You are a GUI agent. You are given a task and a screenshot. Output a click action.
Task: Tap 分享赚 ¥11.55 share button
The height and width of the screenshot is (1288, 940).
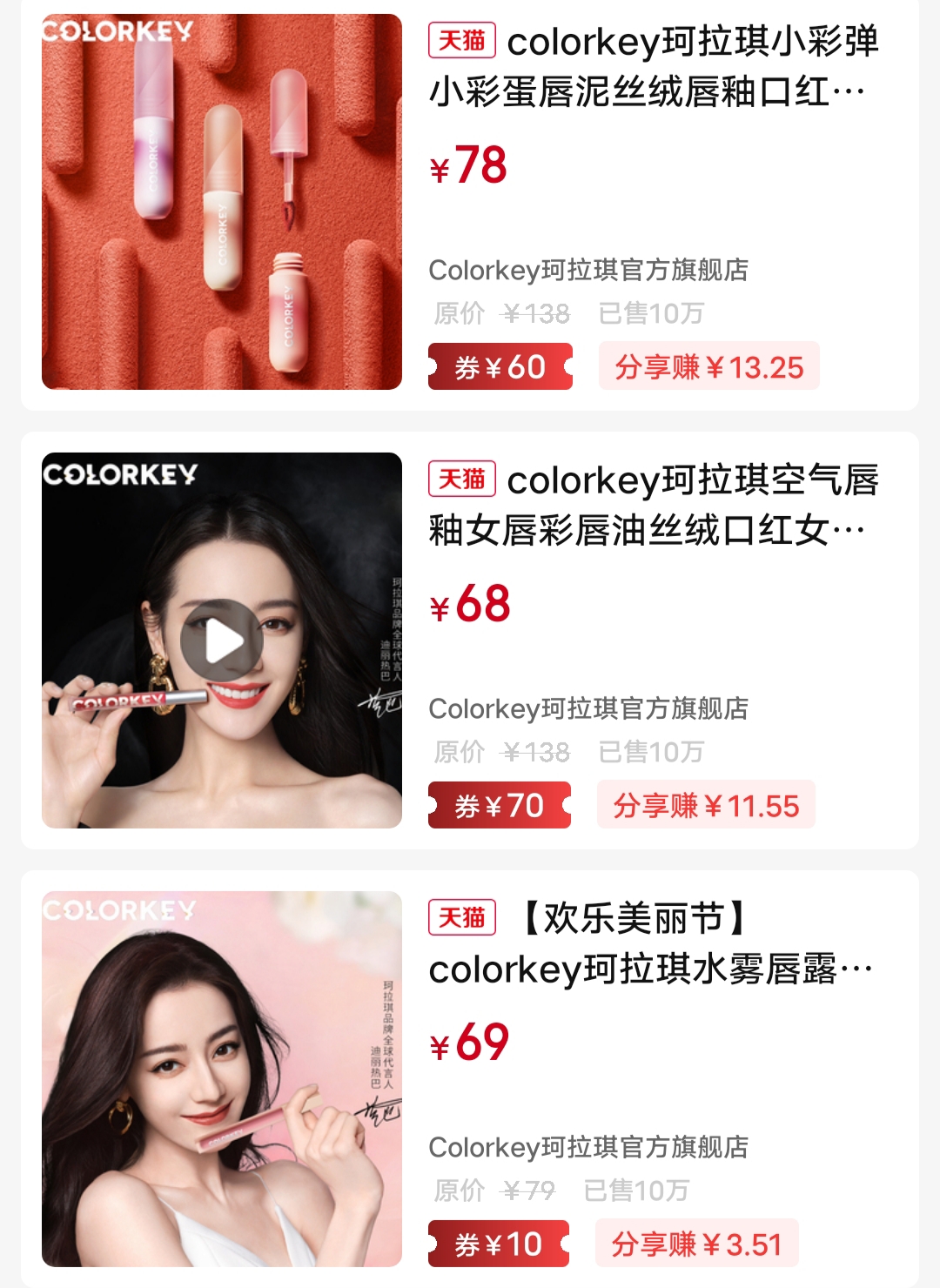(706, 805)
